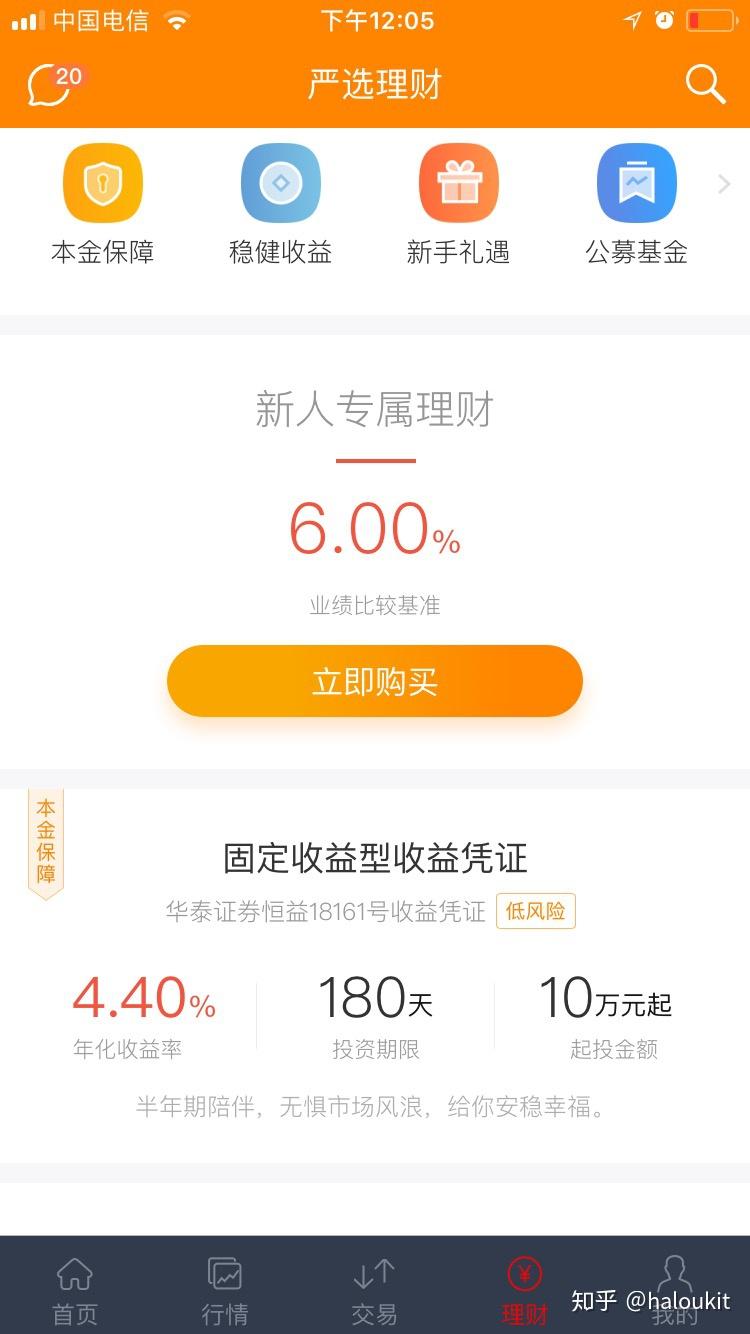Select the 新手礼遇 gift category
The image size is (750, 1334).
tap(459, 205)
